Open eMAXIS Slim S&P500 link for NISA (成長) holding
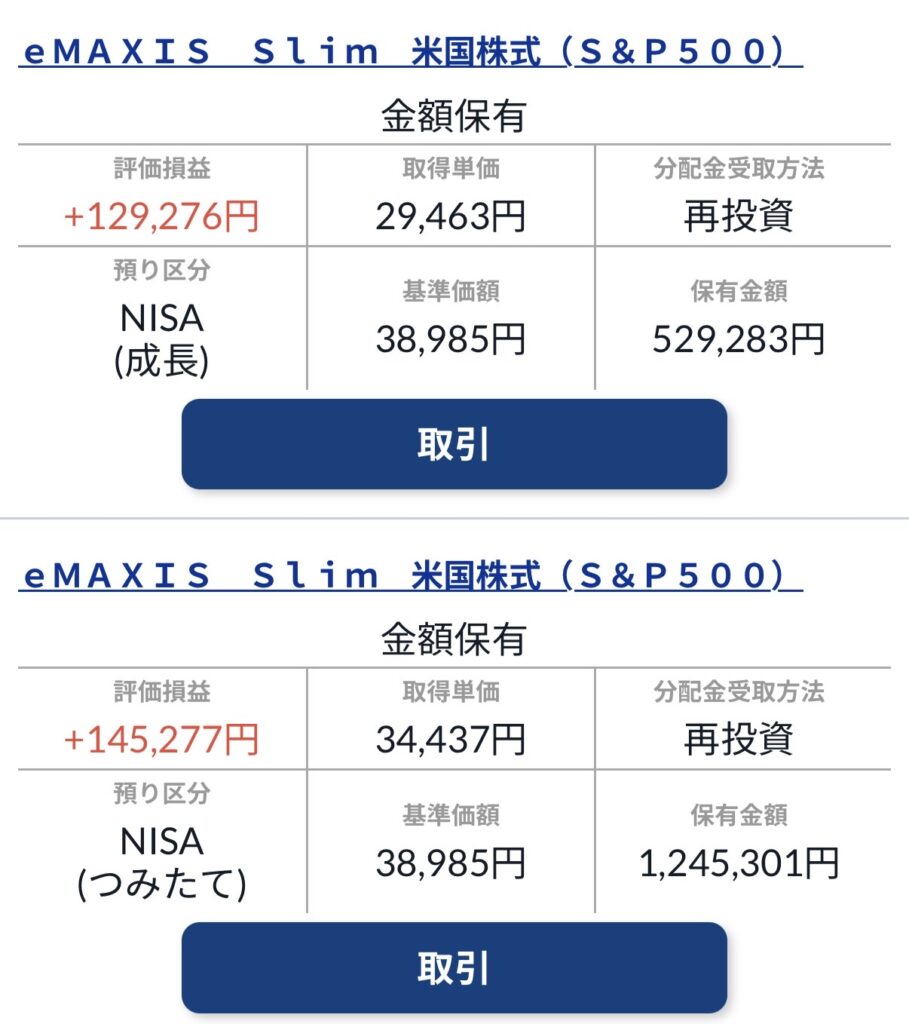909x1024 pixels. click(410, 51)
